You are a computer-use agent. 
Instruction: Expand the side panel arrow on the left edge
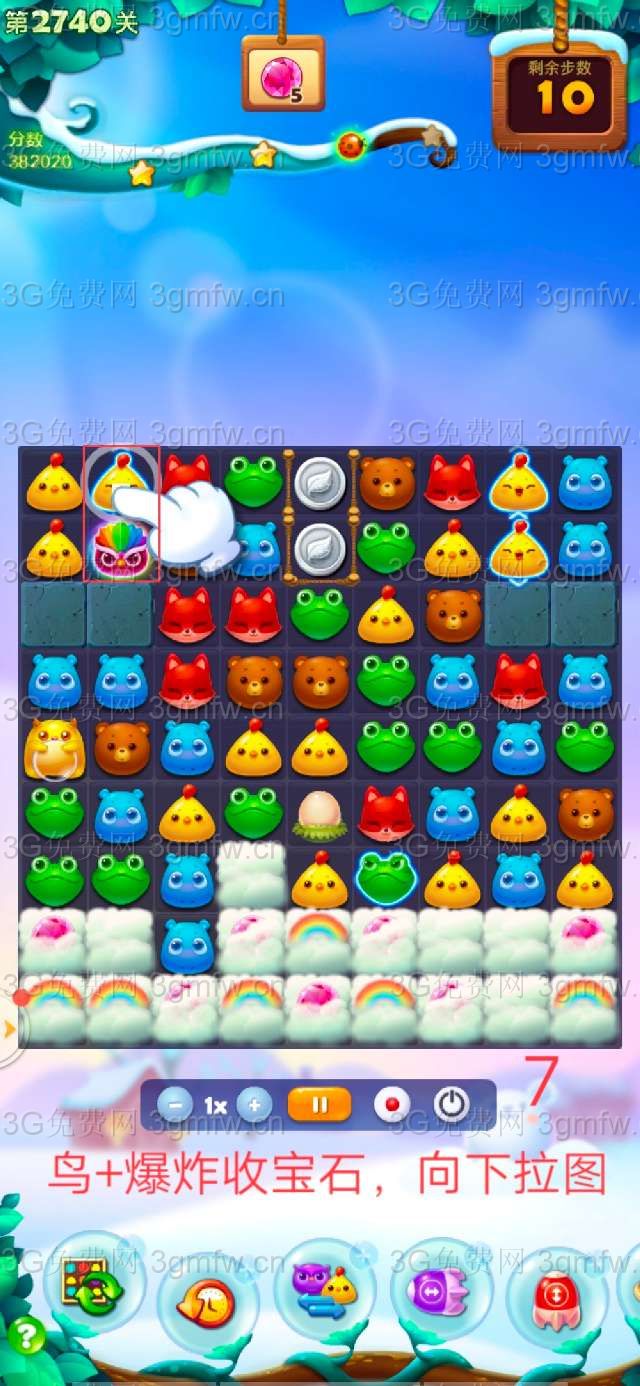click(x=10, y=1028)
